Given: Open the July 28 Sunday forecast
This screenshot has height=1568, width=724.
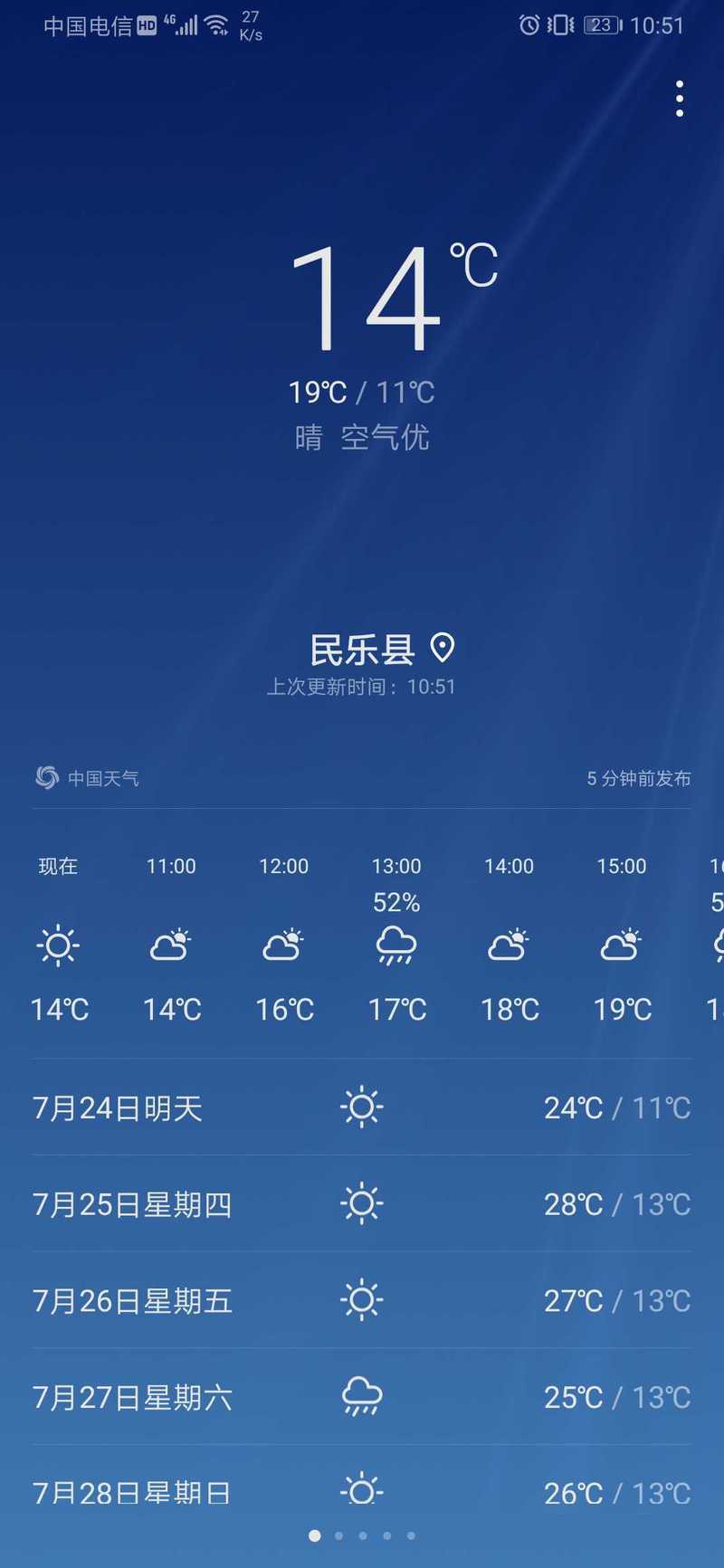Looking at the screenshot, I should click(x=362, y=1492).
